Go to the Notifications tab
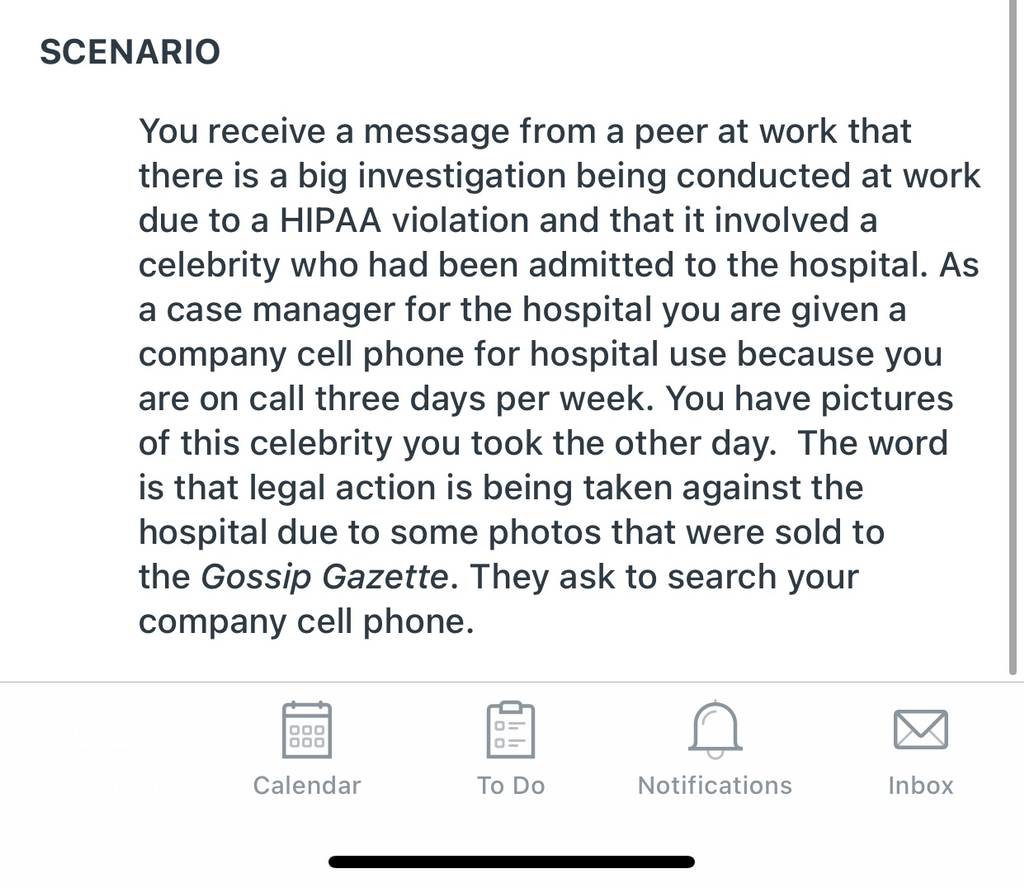 coord(715,749)
